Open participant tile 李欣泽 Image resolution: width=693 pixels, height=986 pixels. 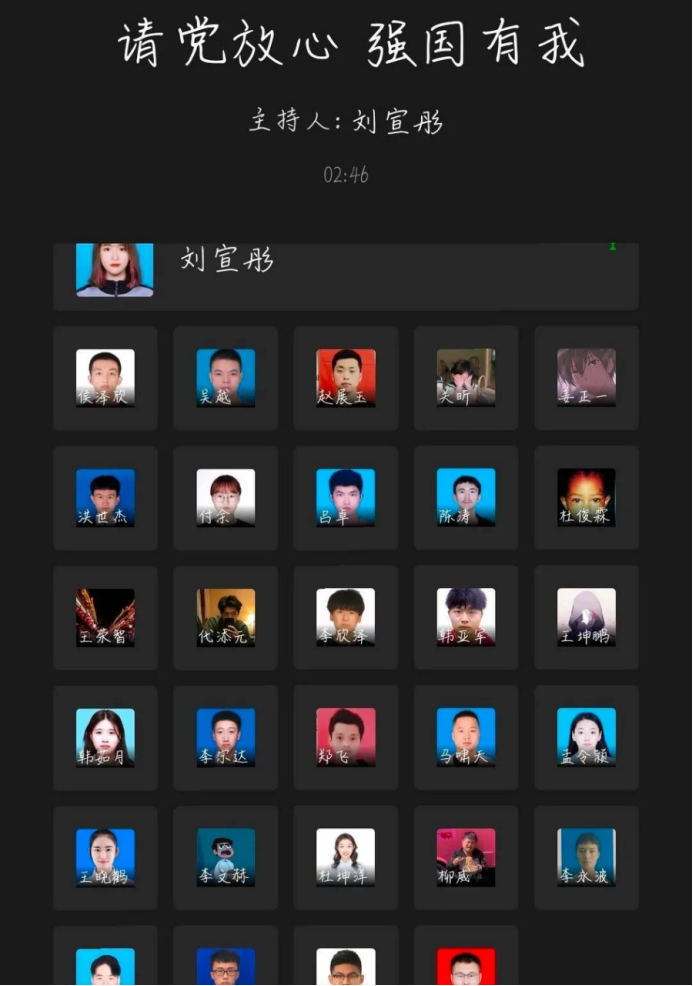(x=345, y=618)
